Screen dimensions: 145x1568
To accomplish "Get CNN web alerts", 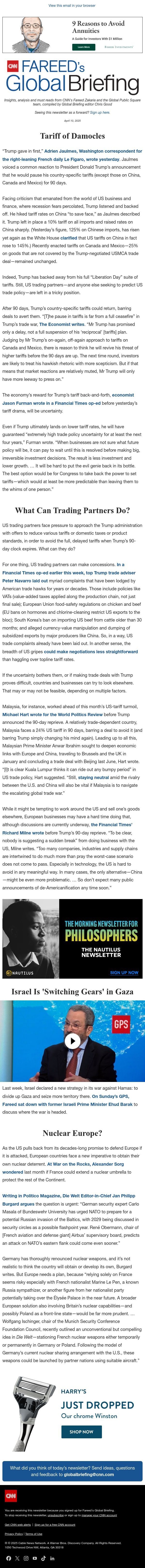I will click(x=18, y=1524).
